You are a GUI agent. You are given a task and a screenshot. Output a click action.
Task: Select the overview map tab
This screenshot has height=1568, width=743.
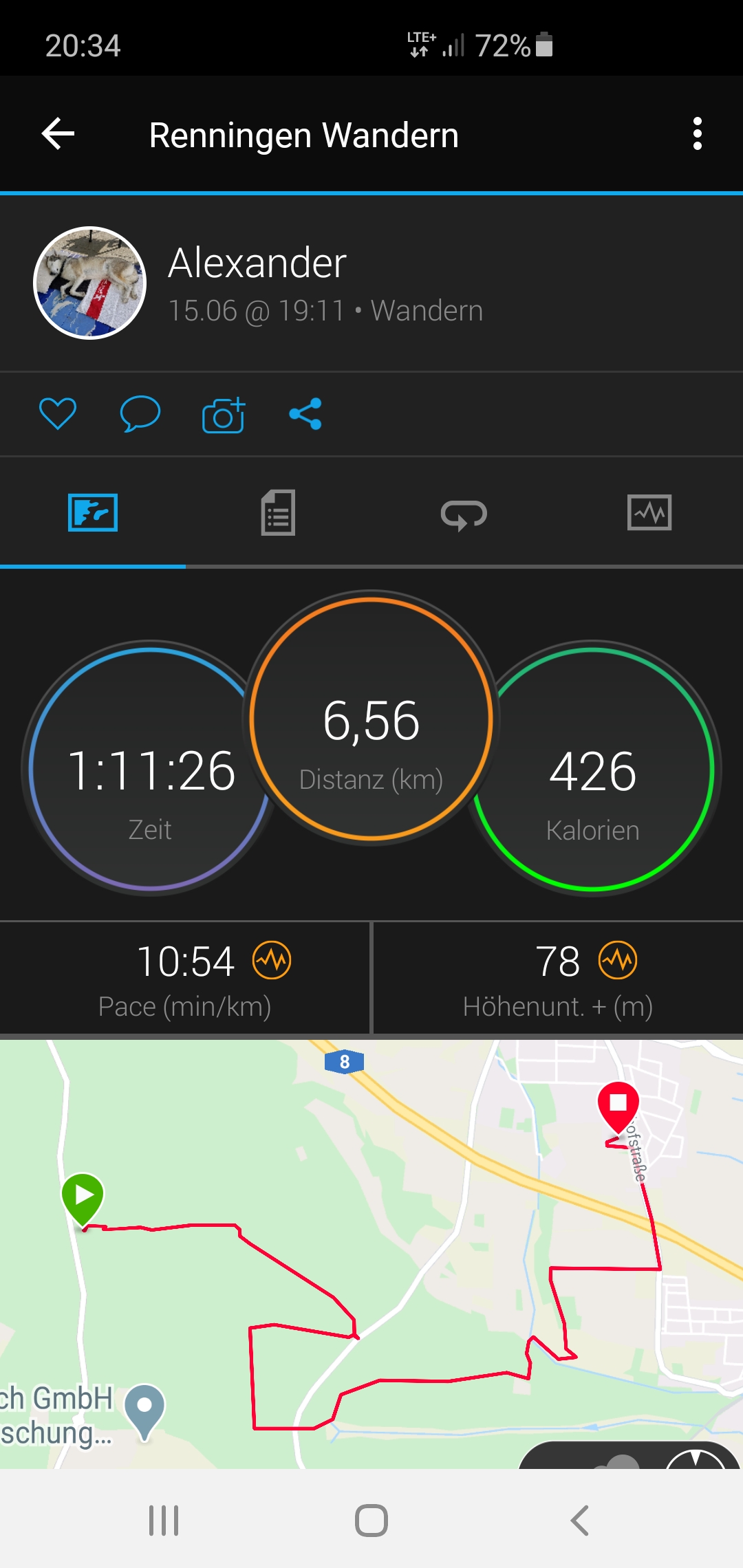tap(93, 513)
